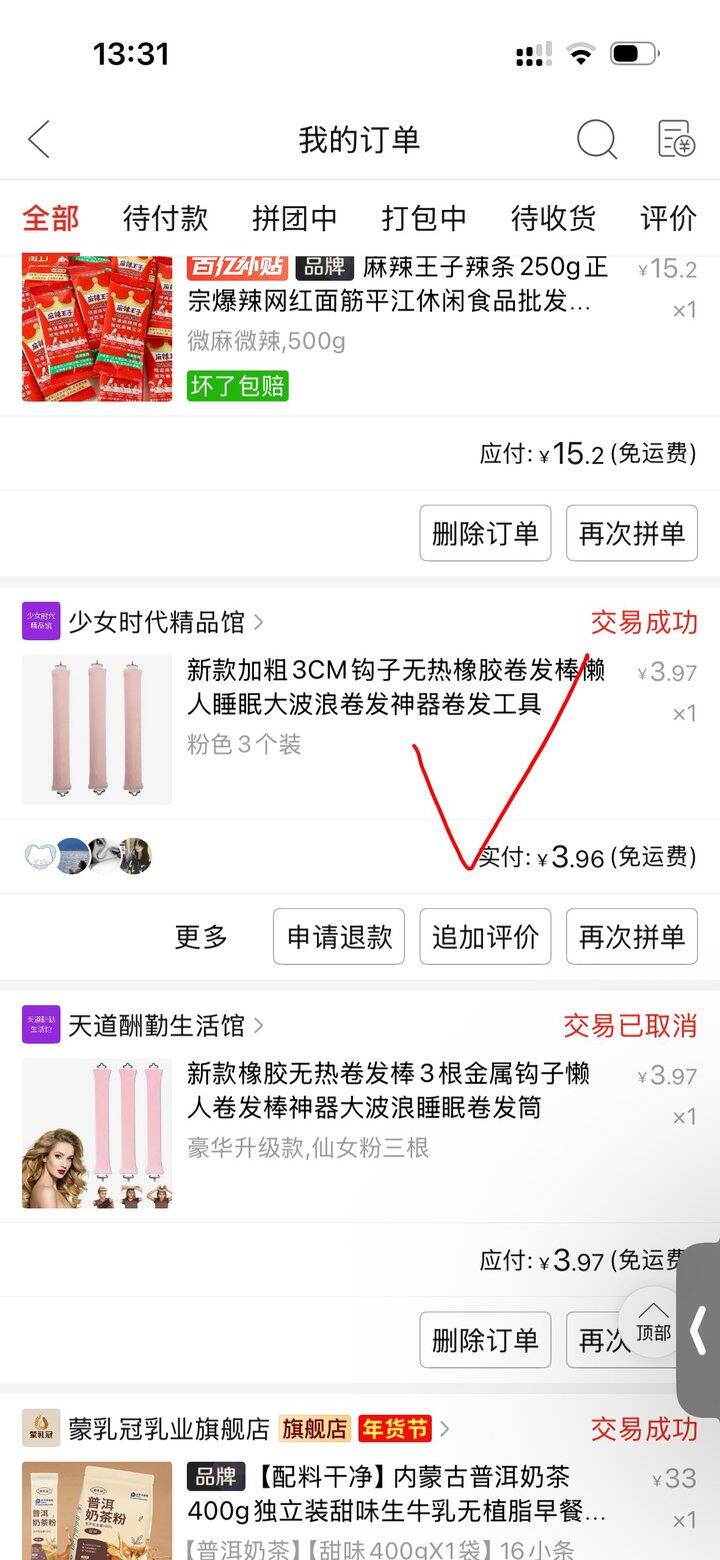
Task: Tap 删除订单 for 麻辣王子辣条 order
Action: pyautogui.click(x=485, y=533)
